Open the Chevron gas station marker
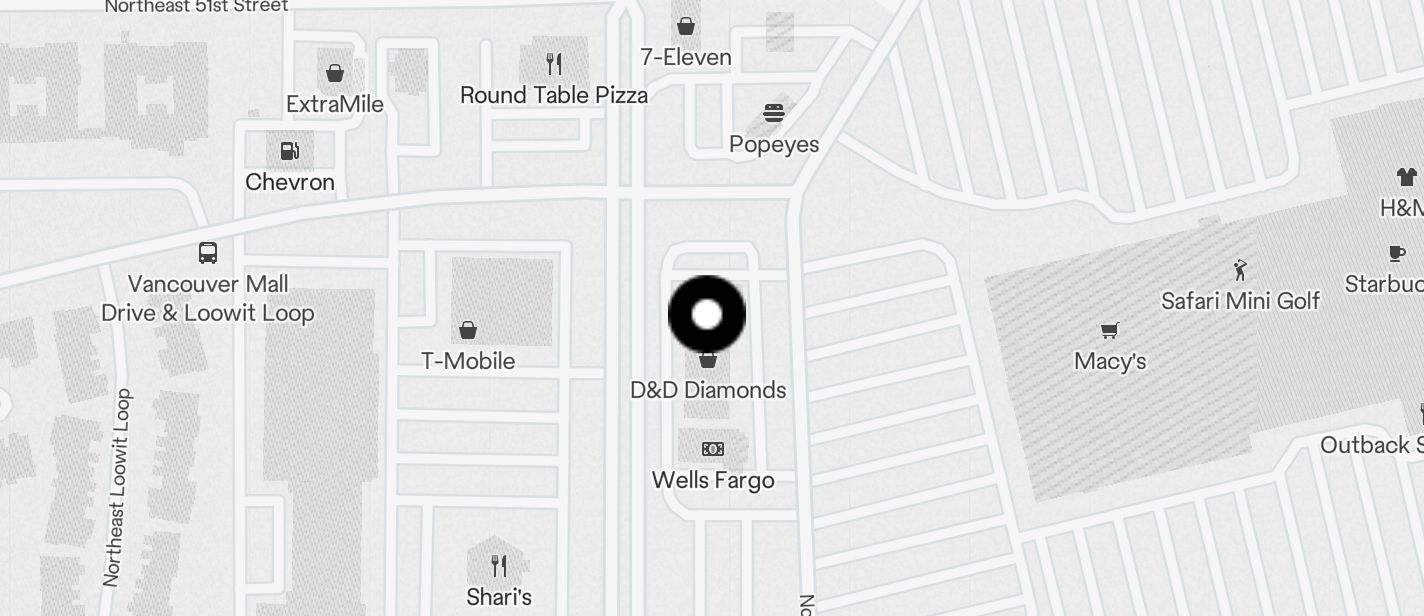1424x616 pixels. 290,151
